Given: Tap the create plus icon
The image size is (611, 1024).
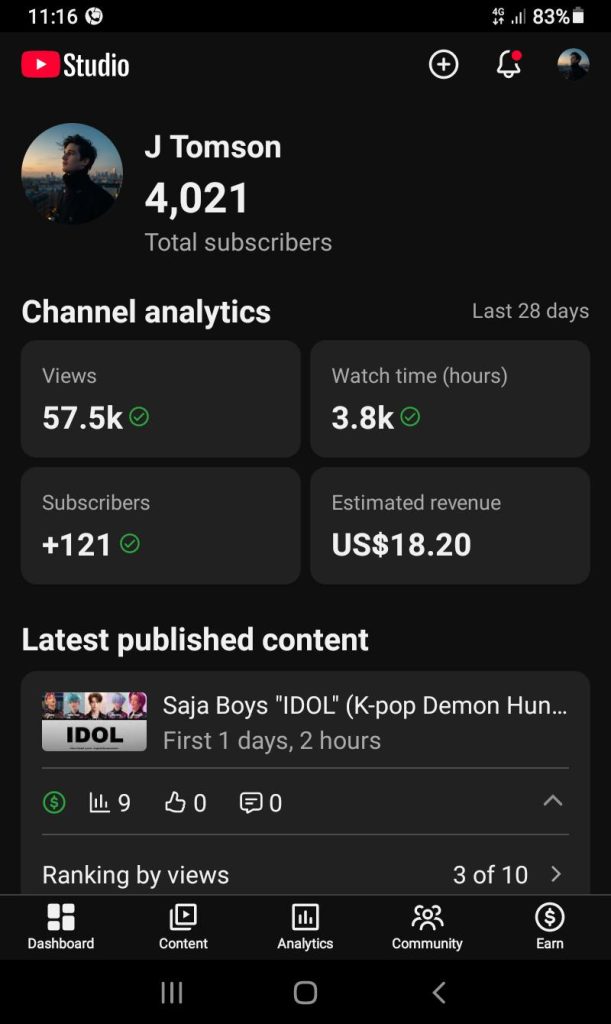Looking at the screenshot, I should pyautogui.click(x=443, y=65).
